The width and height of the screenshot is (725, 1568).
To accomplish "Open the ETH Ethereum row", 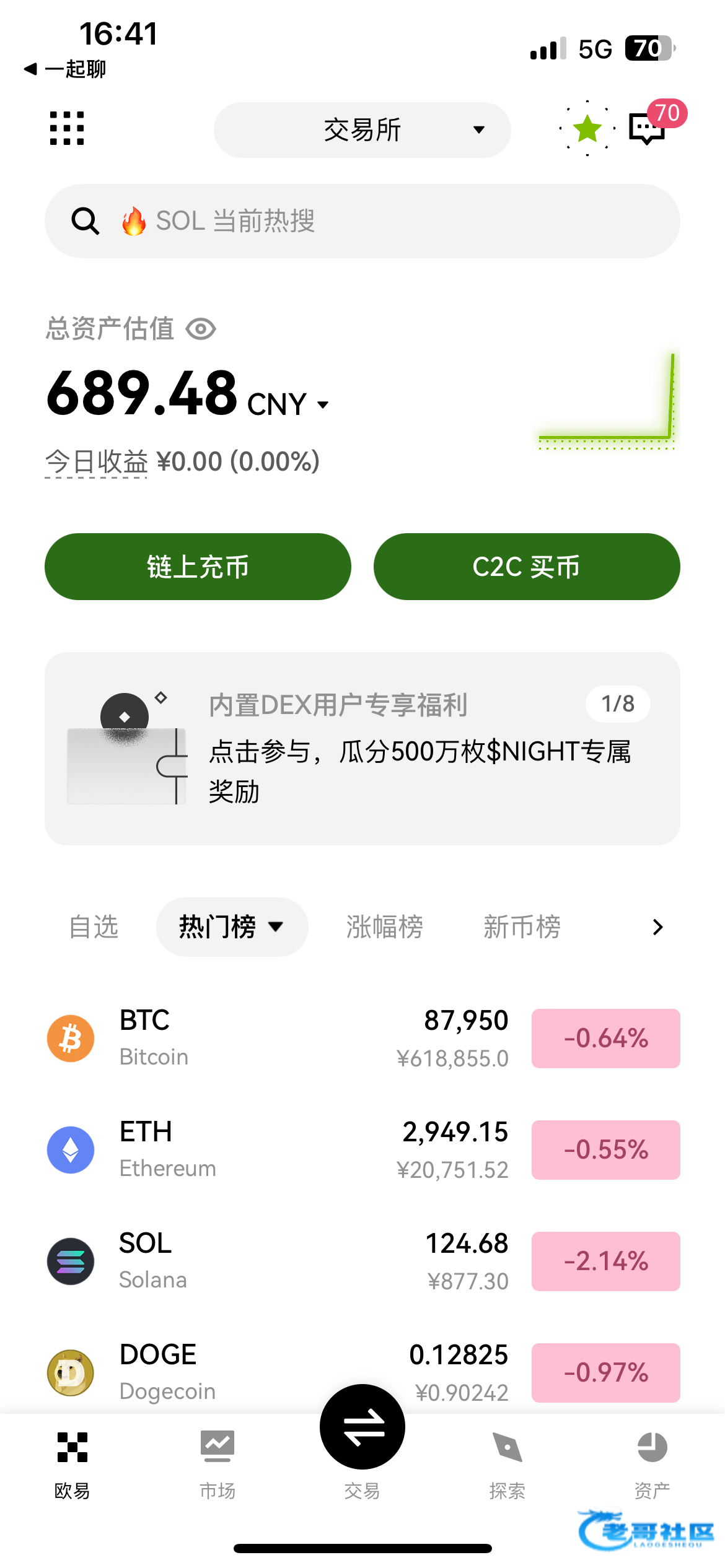I will 279,1150.
